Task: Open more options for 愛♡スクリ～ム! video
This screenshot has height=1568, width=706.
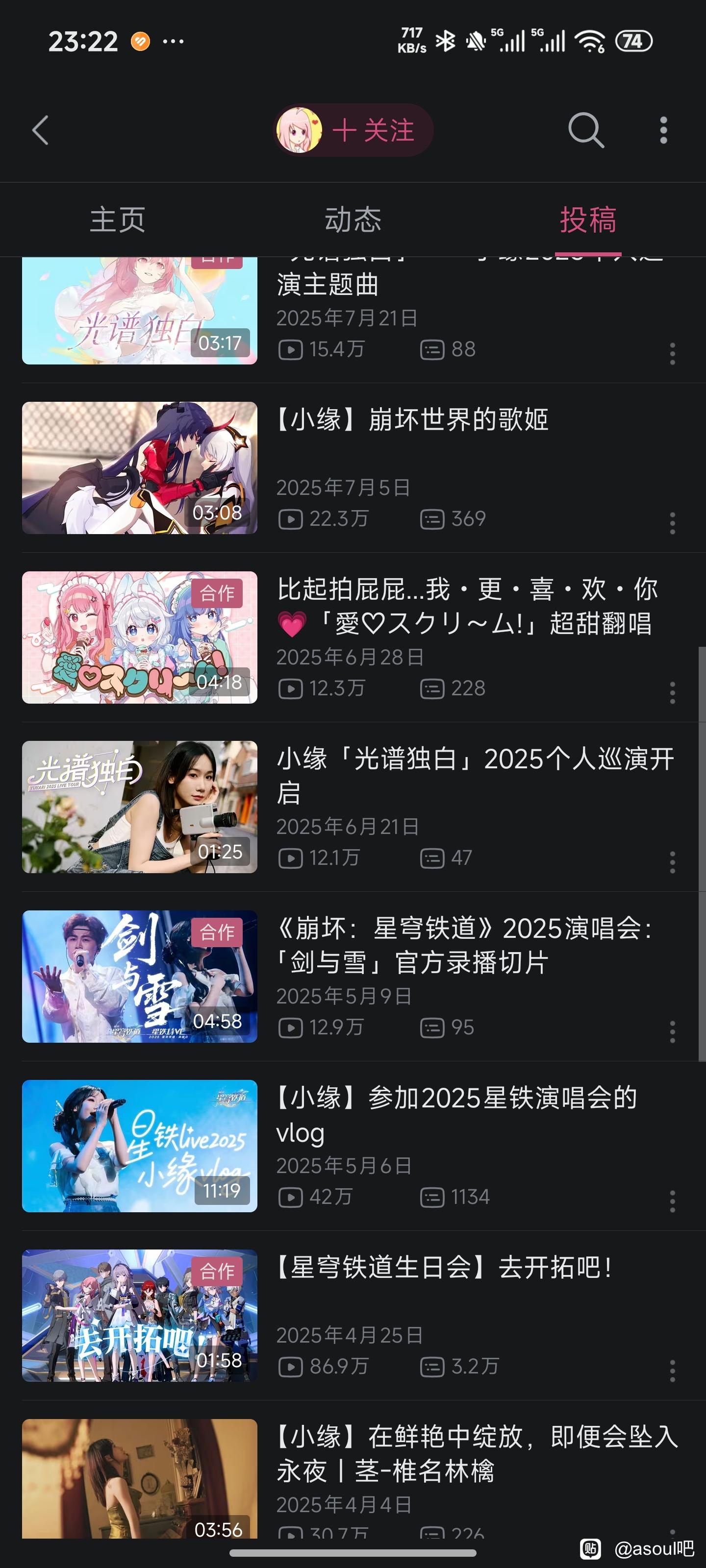Action: coord(673,693)
